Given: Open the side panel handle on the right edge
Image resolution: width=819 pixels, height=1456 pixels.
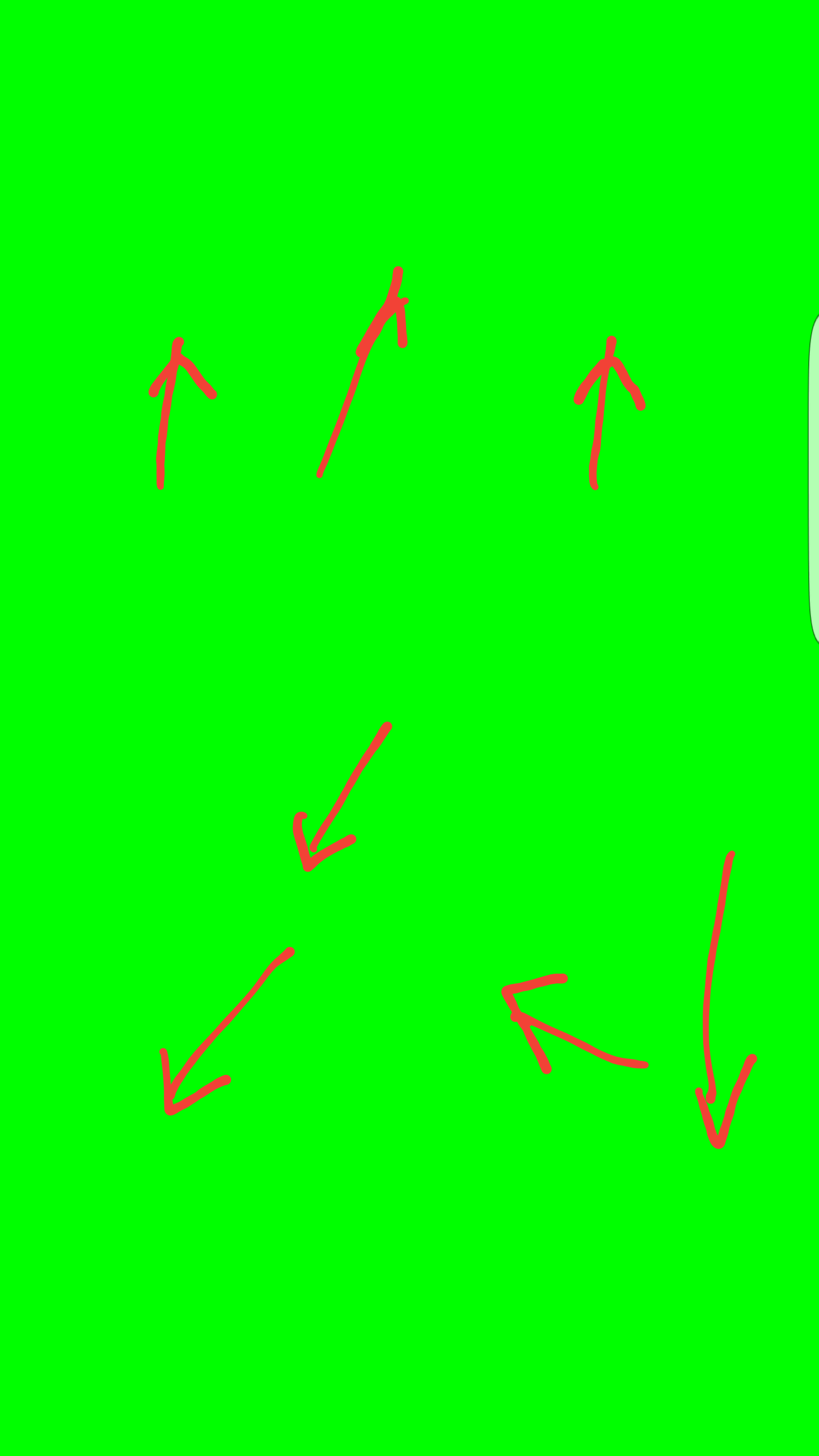Looking at the screenshot, I should 814,478.
